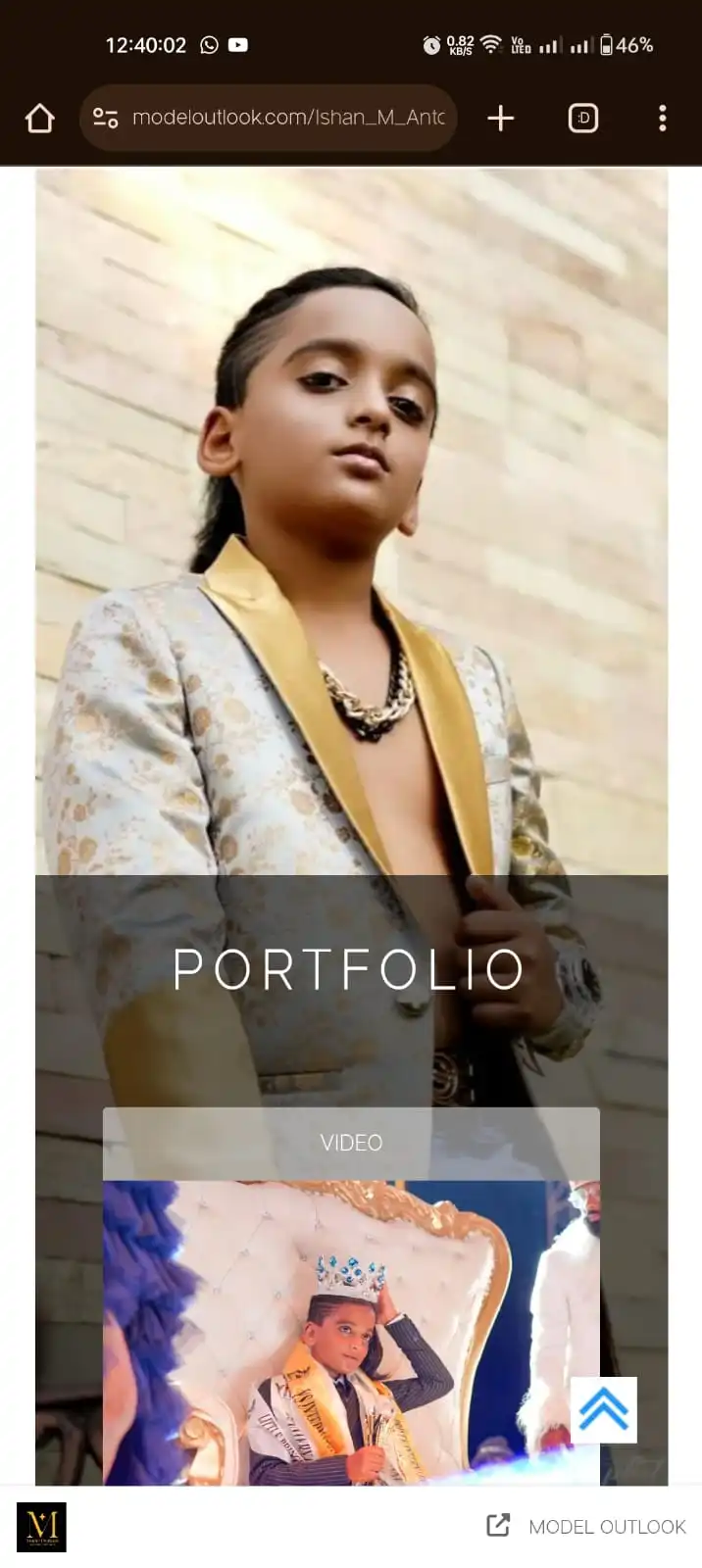The height and width of the screenshot is (1568, 702).
Task: Open a new browser tab
Action: pos(500,119)
